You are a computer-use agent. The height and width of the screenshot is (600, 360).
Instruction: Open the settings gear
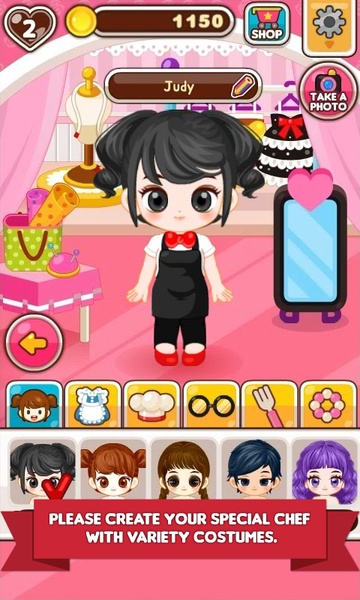(x=329, y=26)
